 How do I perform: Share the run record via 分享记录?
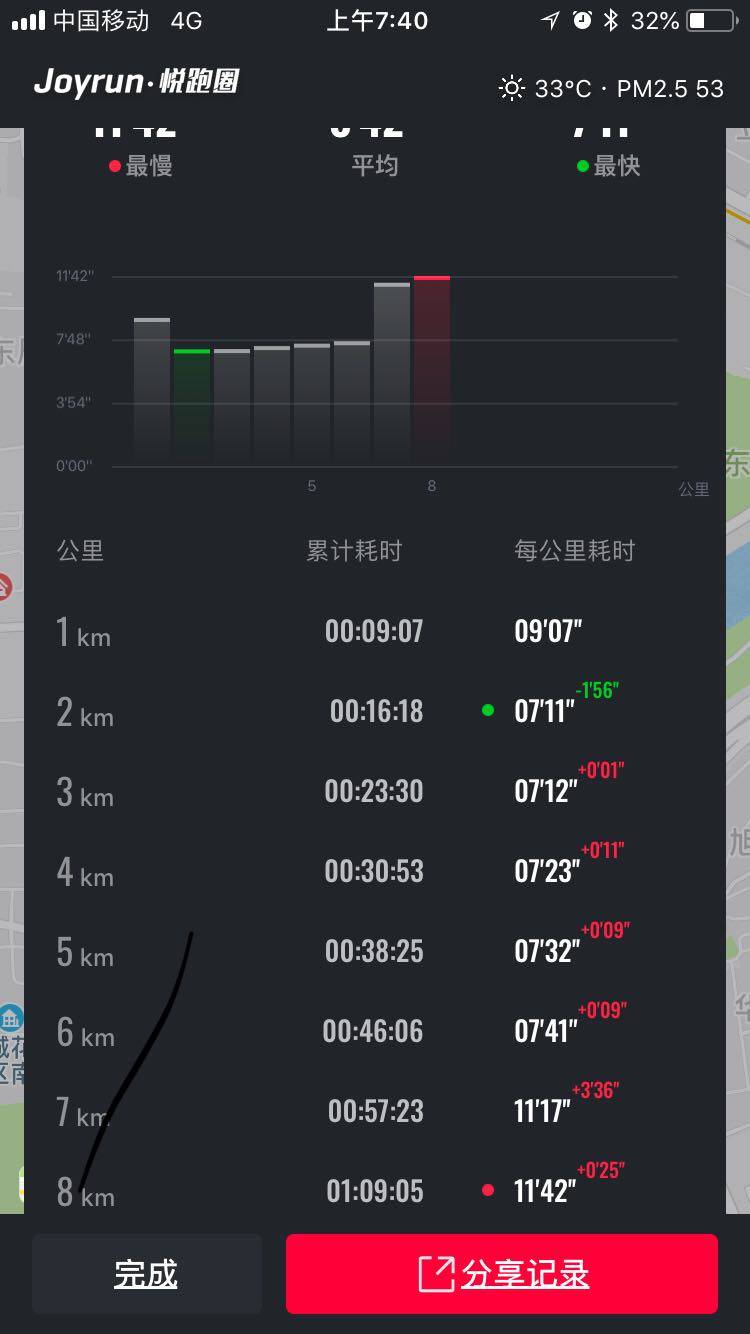click(502, 1274)
